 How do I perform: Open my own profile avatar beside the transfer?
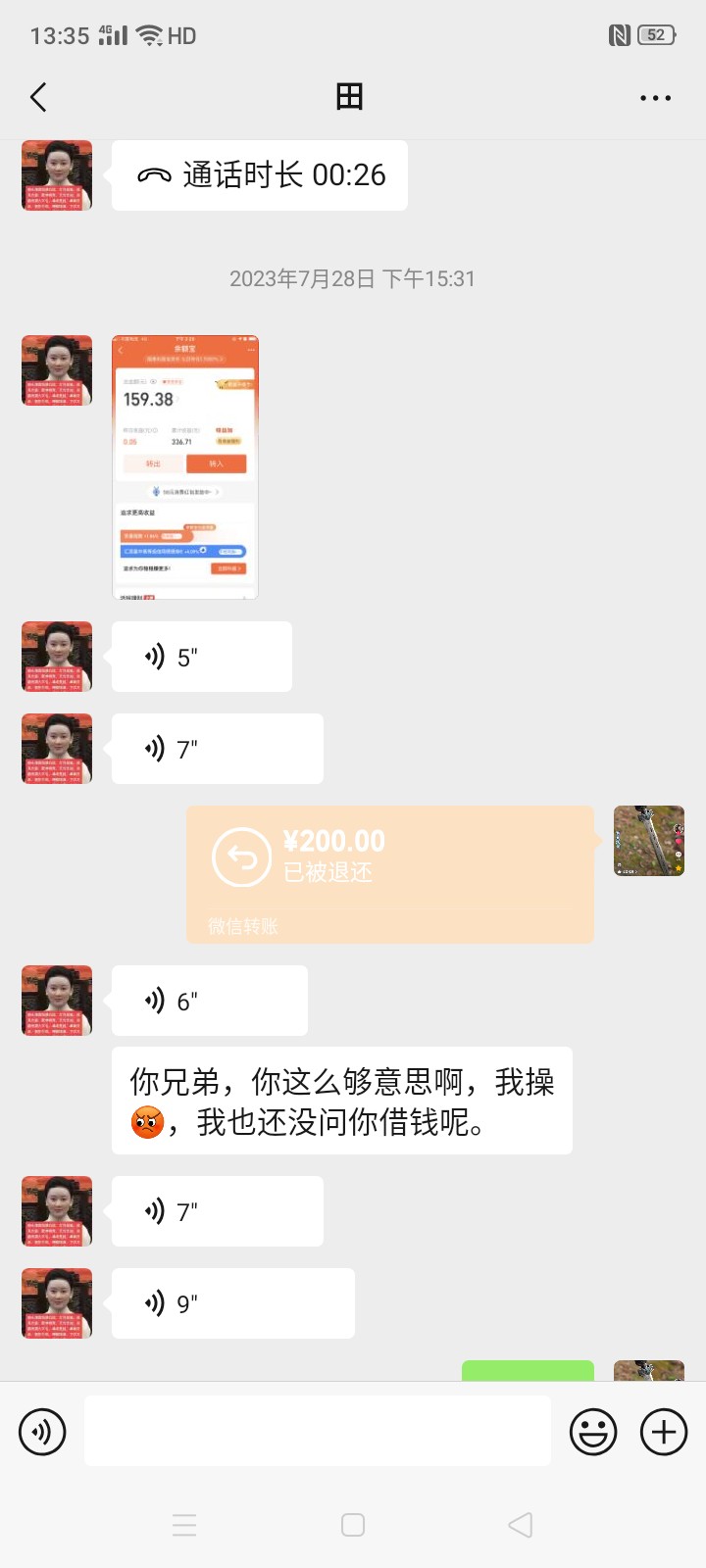pos(648,841)
